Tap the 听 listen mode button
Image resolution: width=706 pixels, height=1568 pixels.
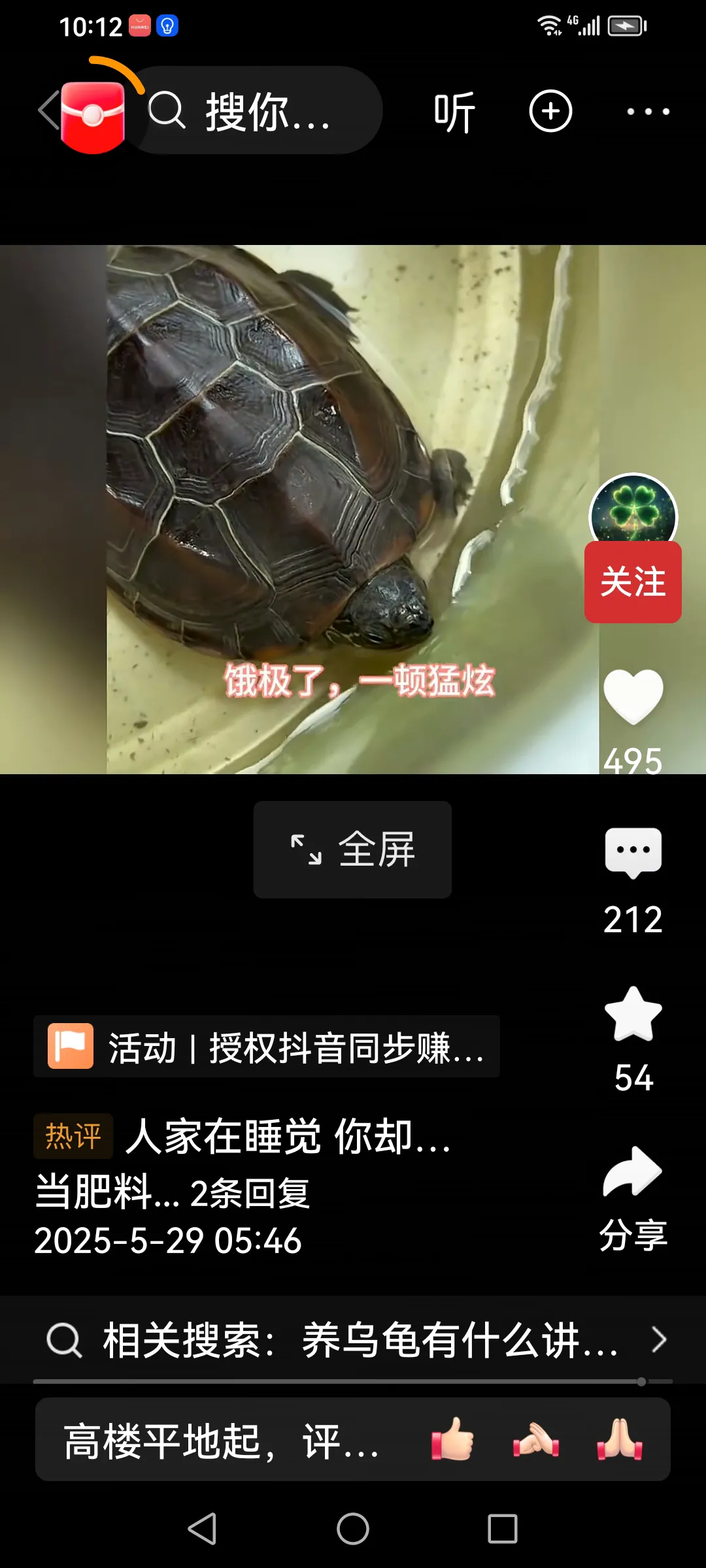(454, 112)
